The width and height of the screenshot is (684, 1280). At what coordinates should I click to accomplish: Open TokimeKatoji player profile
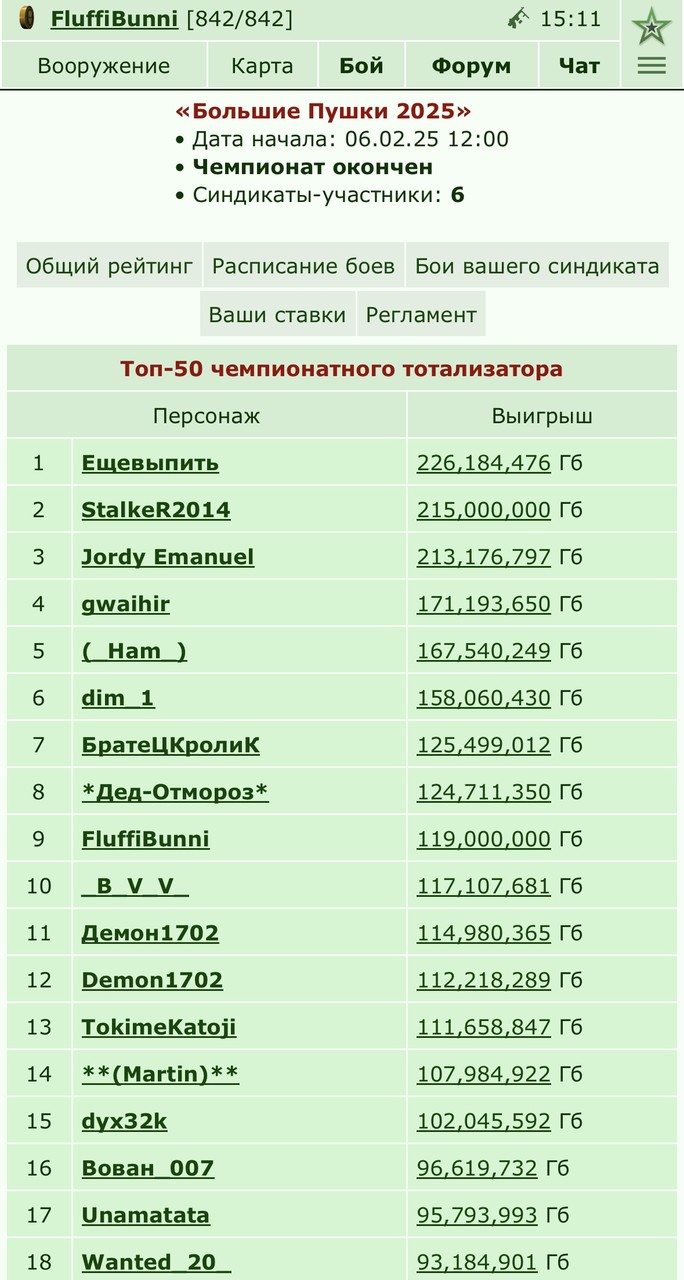pos(159,1027)
